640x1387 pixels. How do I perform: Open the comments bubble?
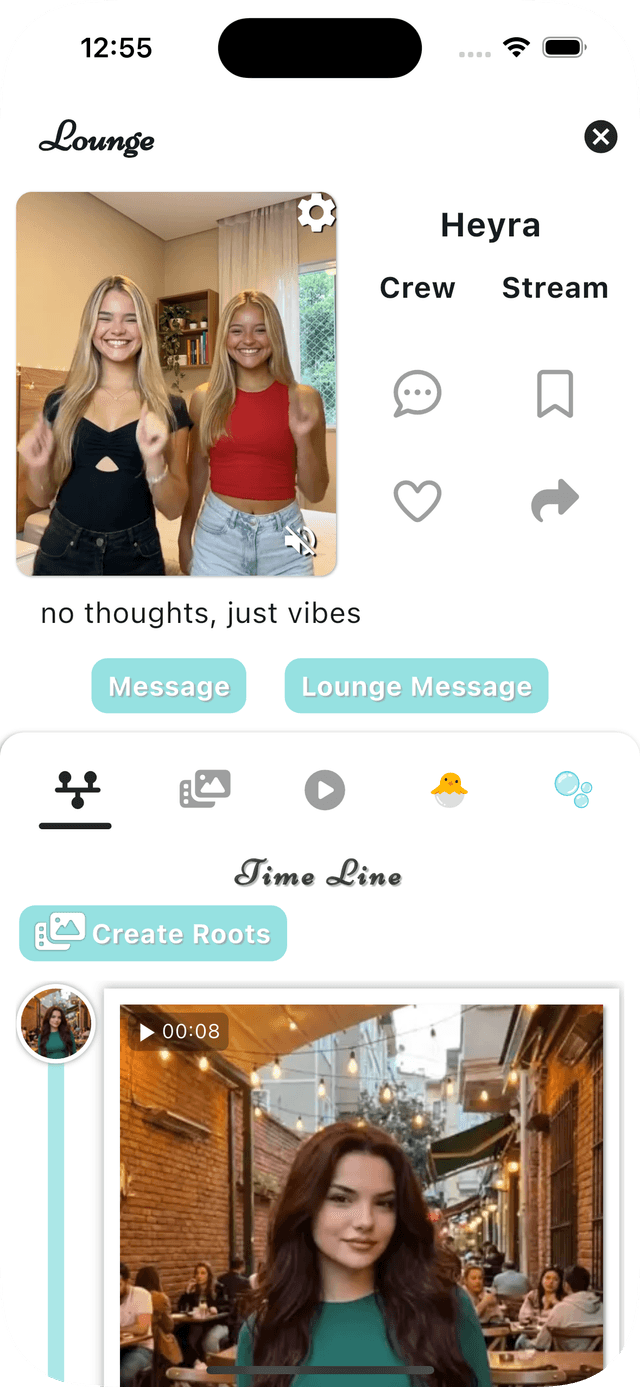(x=417, y=394)
